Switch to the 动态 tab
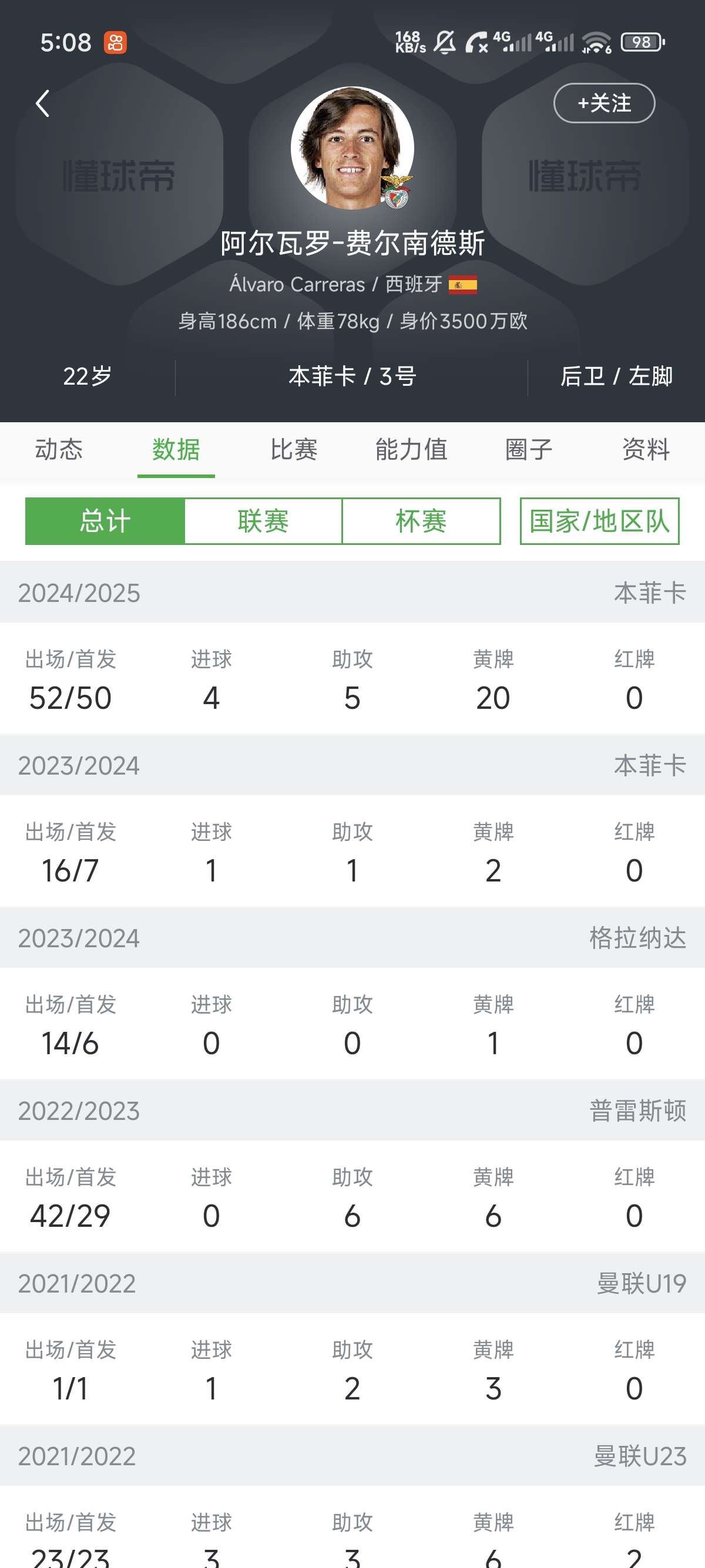 point(59,450)
